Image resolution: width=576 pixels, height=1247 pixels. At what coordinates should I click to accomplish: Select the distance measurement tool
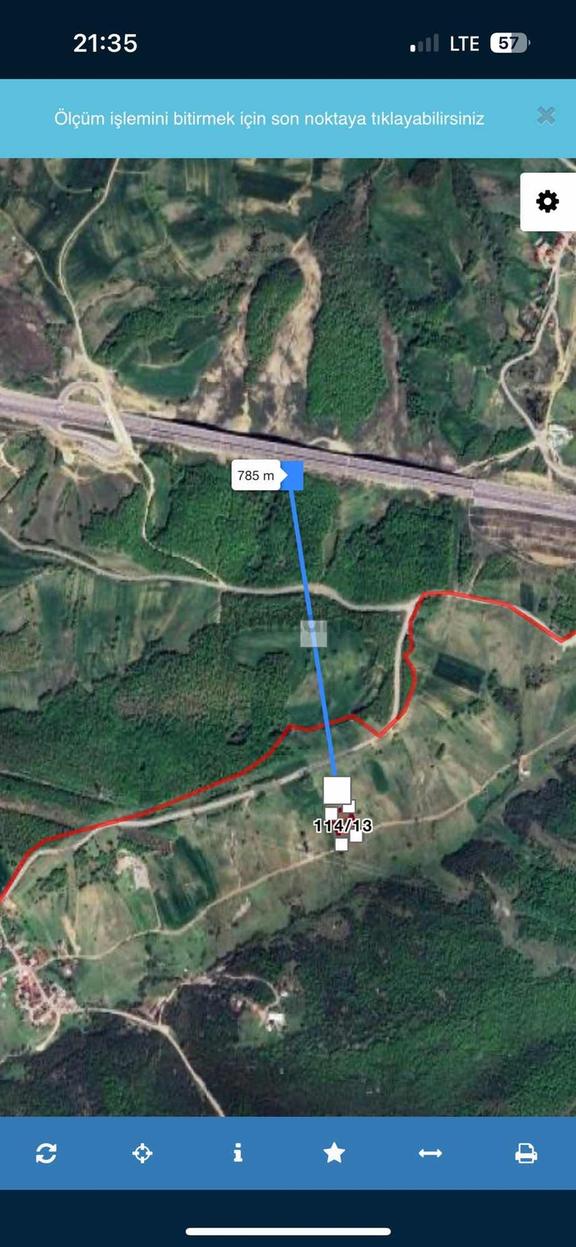[x=430, y=1153]
